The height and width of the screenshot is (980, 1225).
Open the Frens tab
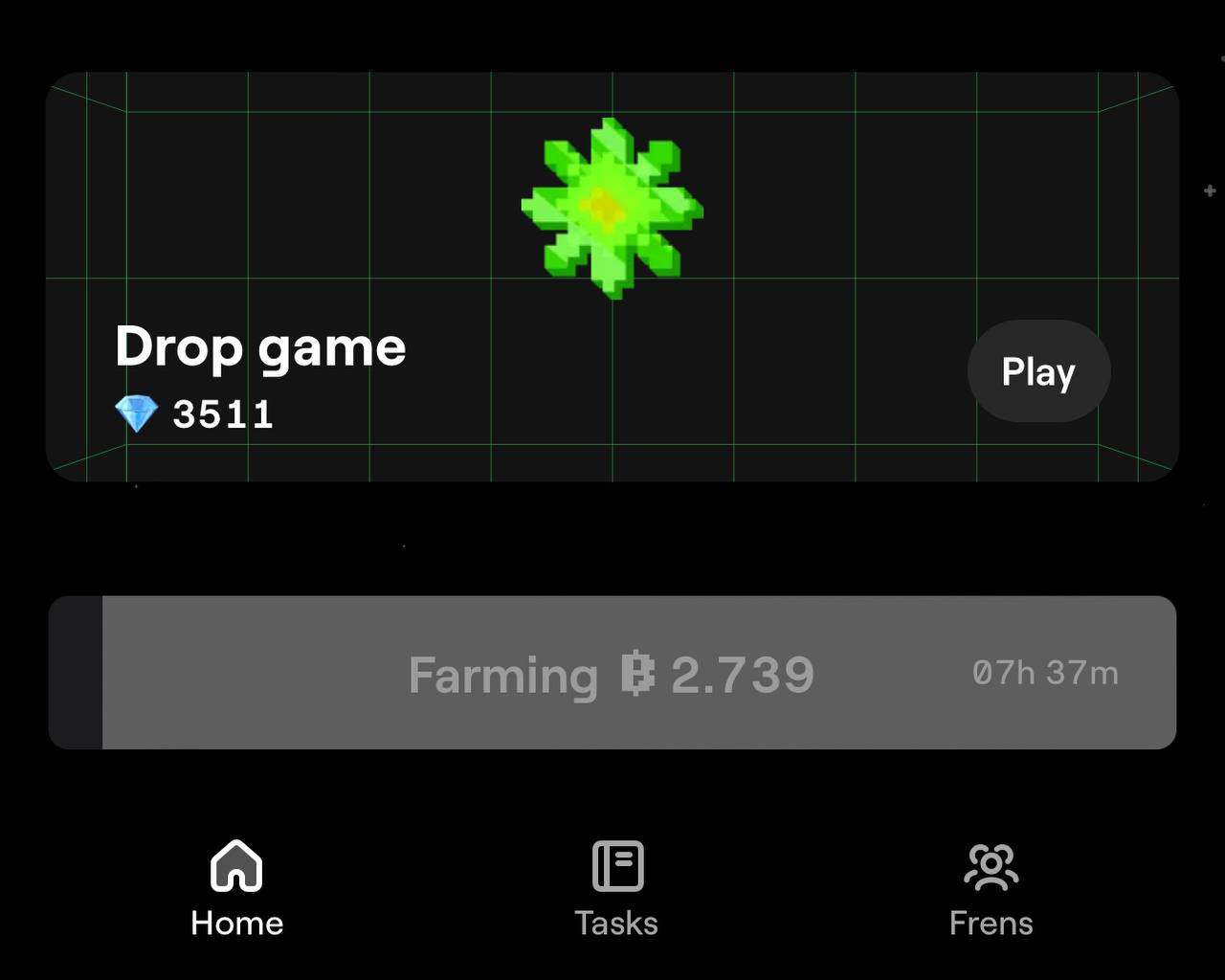click(x=991, y=888)
